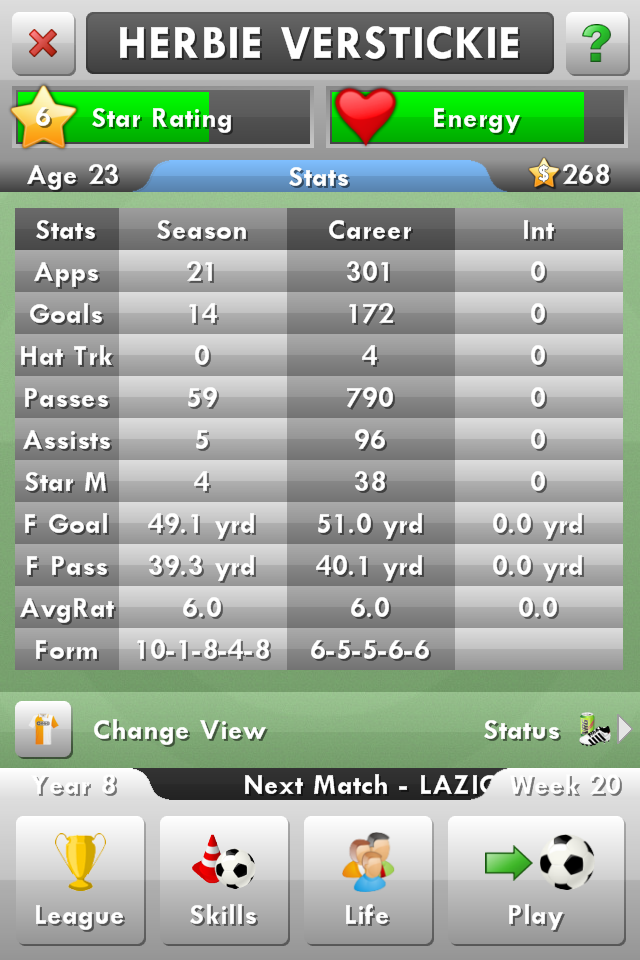This screenshot has width=640, height=960.
Task: Play the next match
Action: pyautogui.click(x=535, y=880)
